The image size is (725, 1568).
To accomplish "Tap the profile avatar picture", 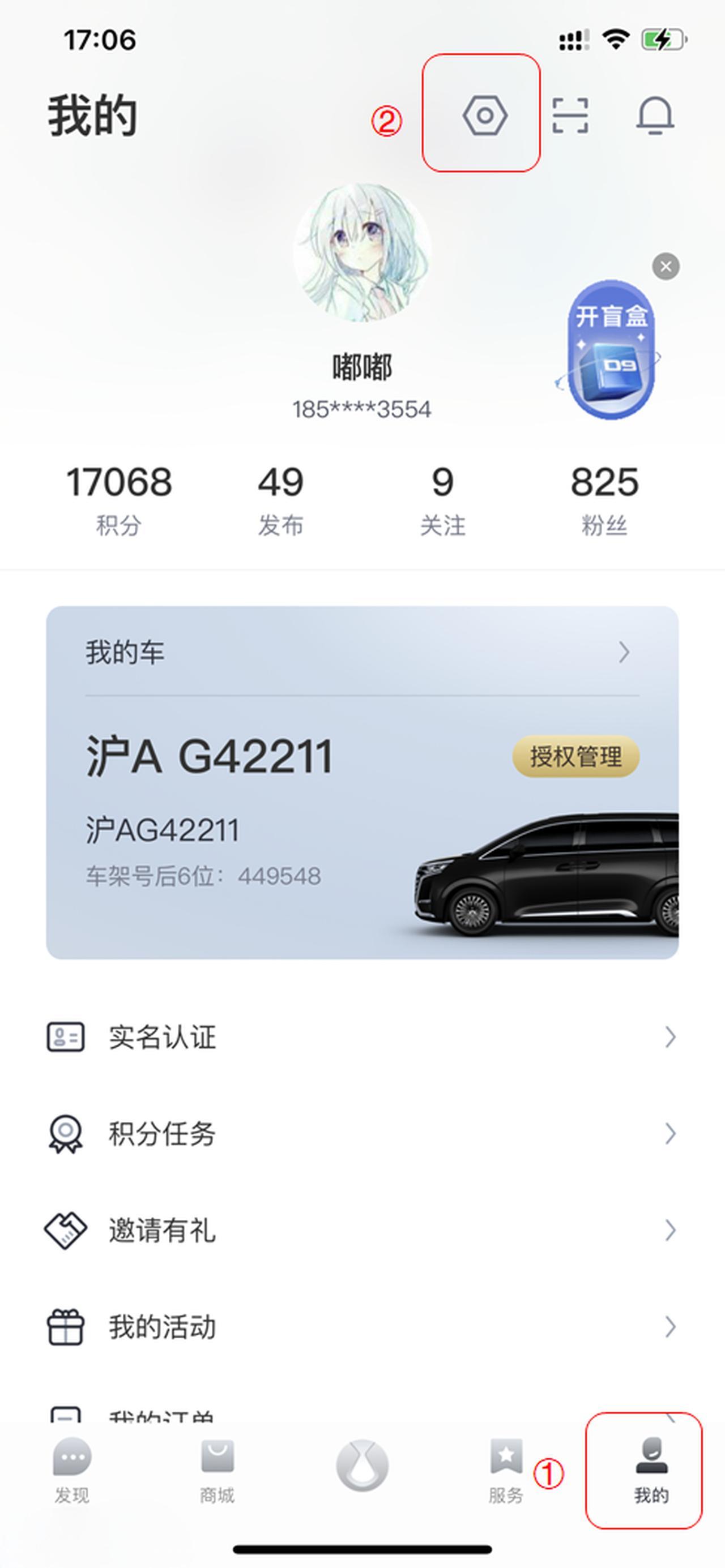I will pyautogui.click(x=362, y=252).
